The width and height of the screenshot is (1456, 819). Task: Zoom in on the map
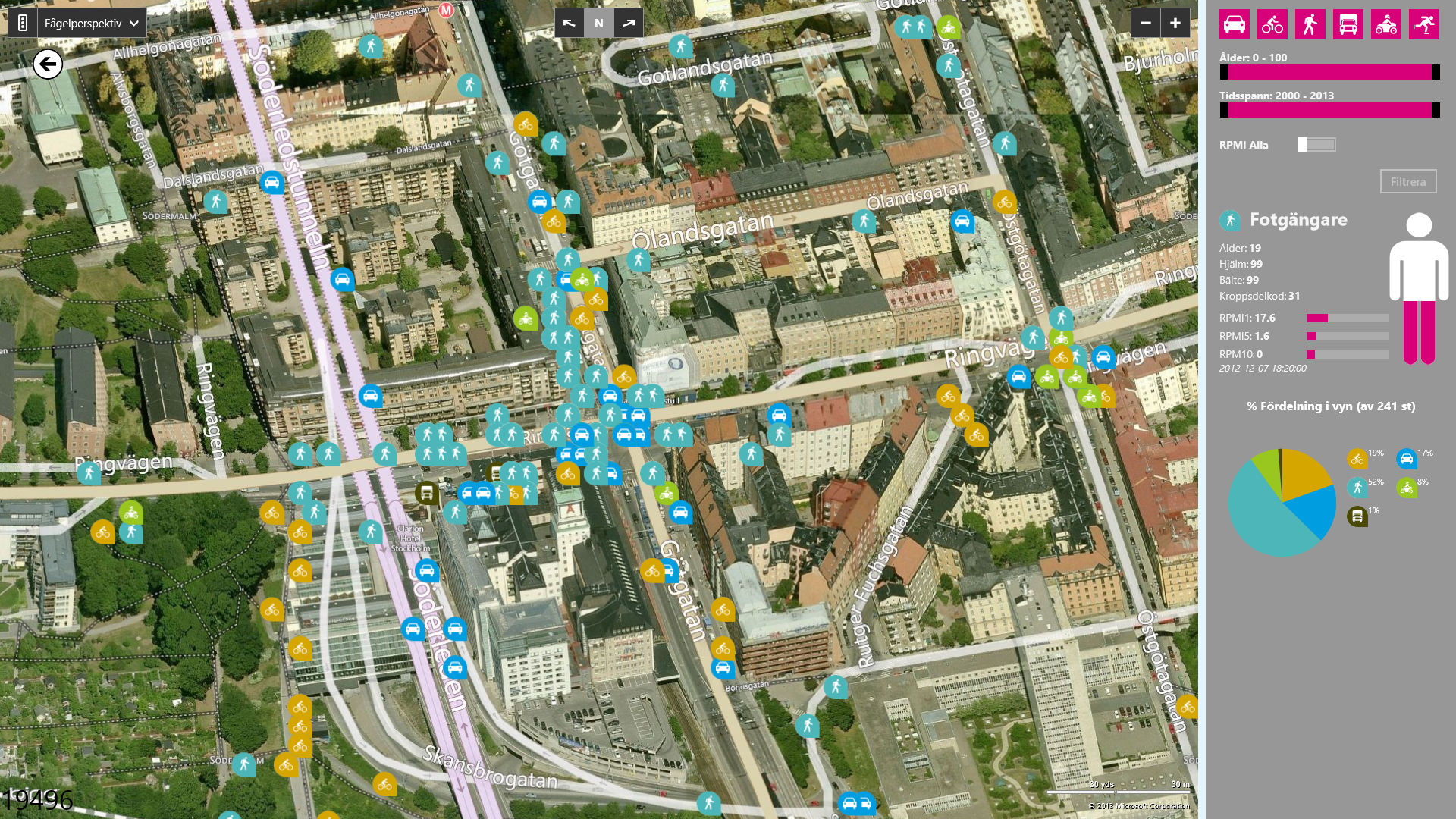[1175, 24]
